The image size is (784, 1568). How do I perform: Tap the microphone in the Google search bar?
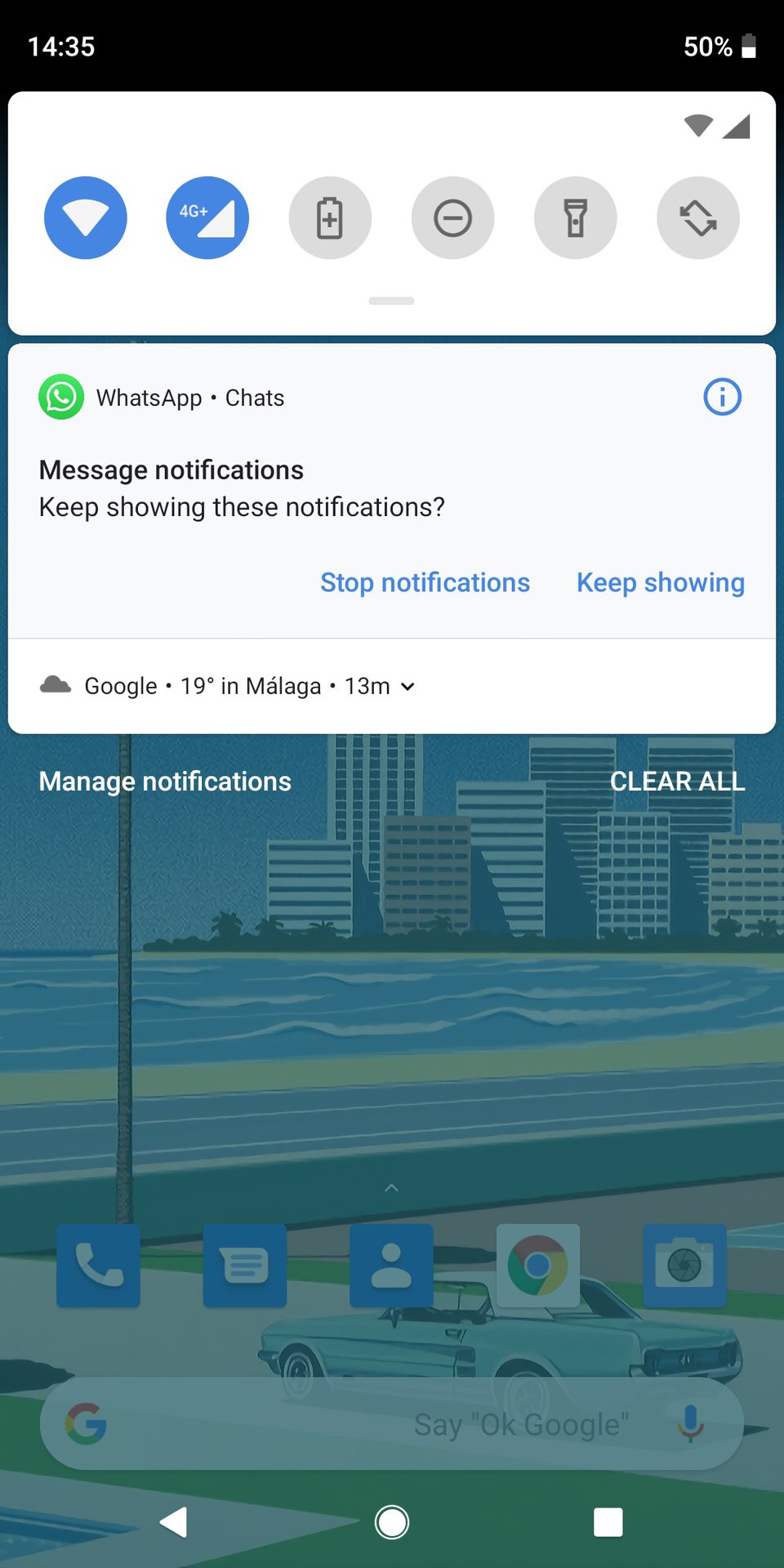pyautogui.click(x=691, y=1424)
